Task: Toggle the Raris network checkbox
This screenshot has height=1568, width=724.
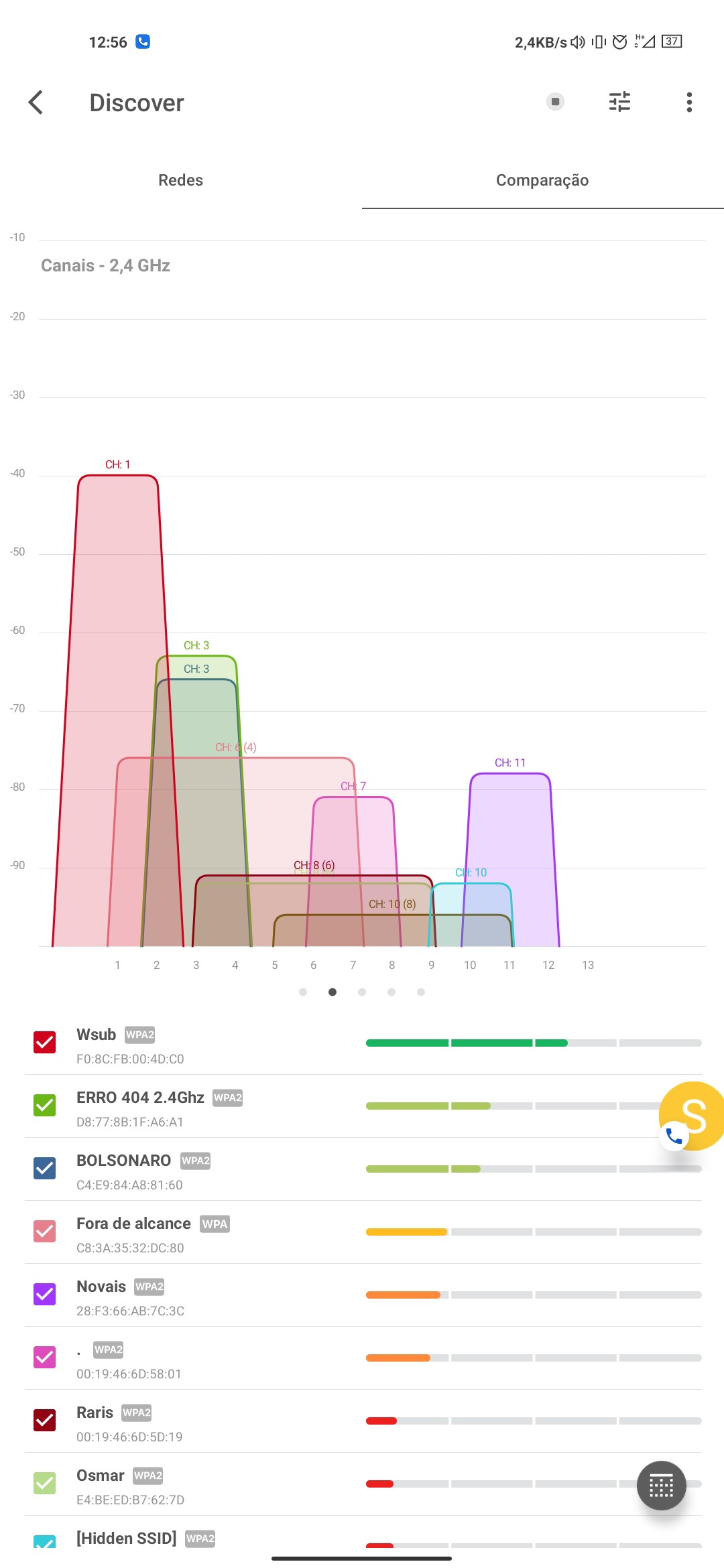Action: click(x=45, y=1420)
